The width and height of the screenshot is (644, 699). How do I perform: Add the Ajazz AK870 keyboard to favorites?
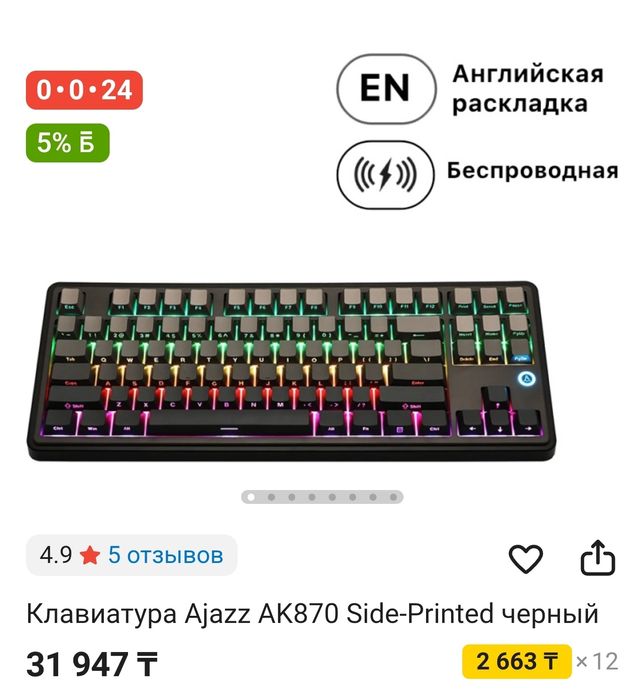pyautogui.click(x=526, y=558)
